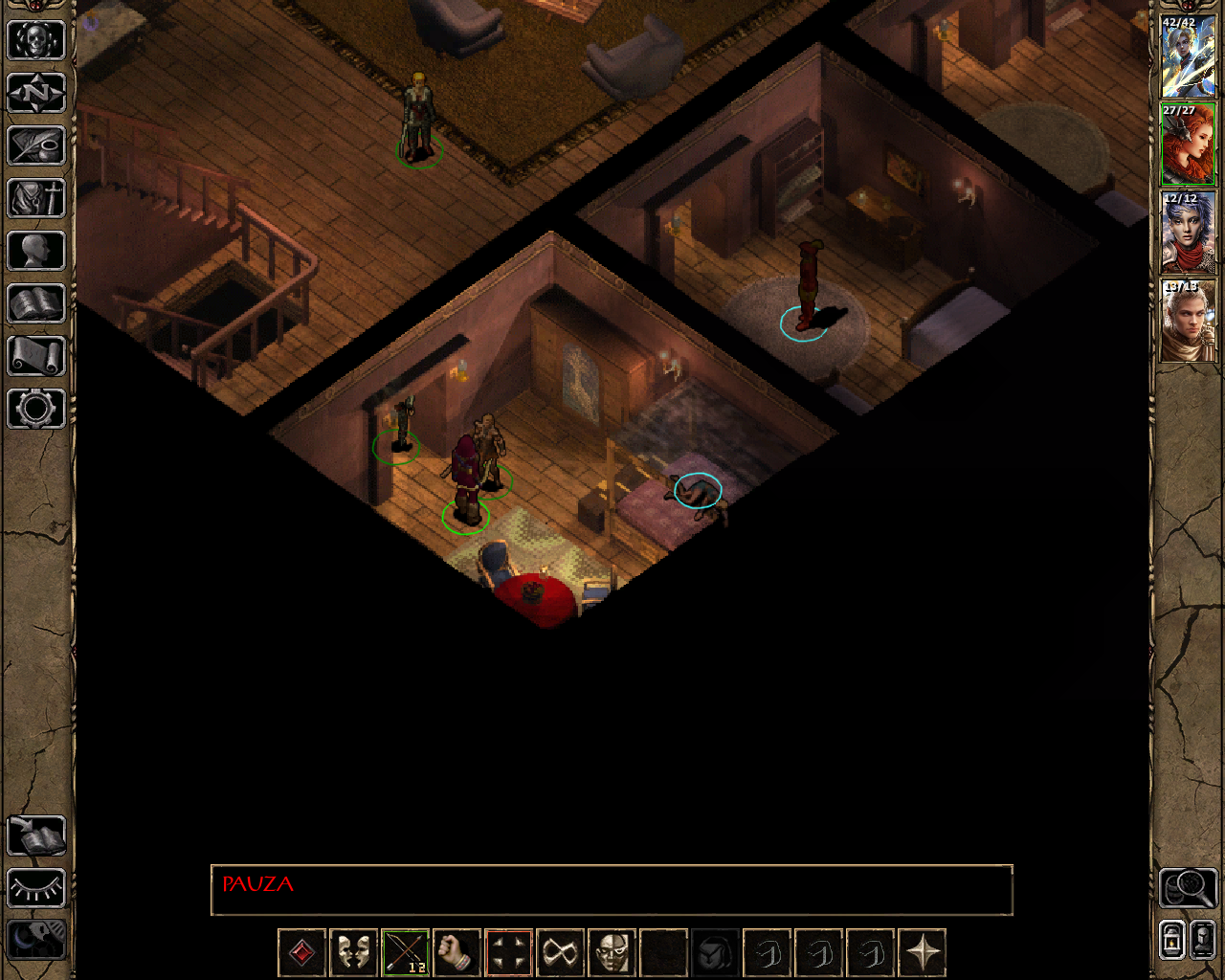Select the fist weapon slot
Image resolution: width=1225 pixels, height=980 pixels.
pyautogui.click(x=457, y=952)
